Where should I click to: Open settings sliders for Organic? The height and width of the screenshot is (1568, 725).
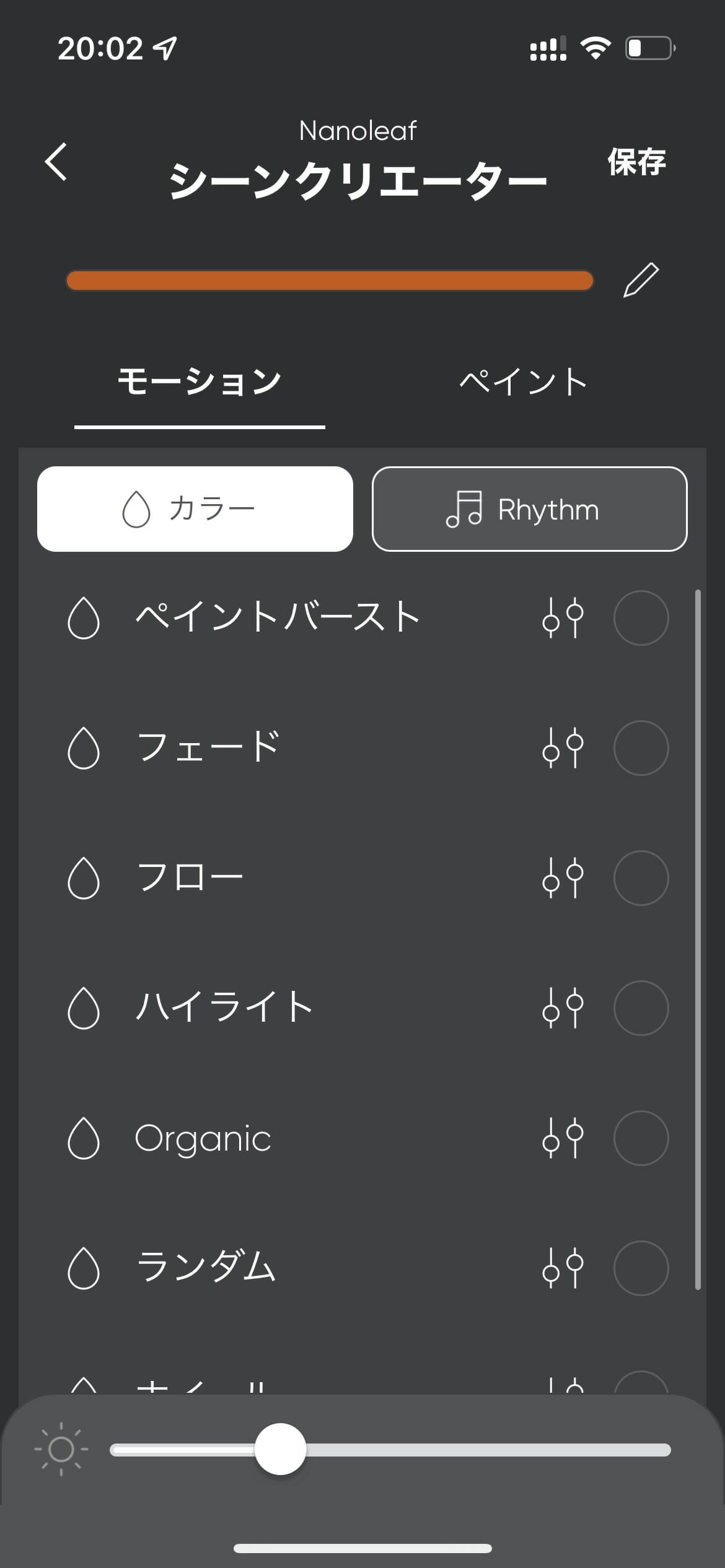coord(563,1138)
